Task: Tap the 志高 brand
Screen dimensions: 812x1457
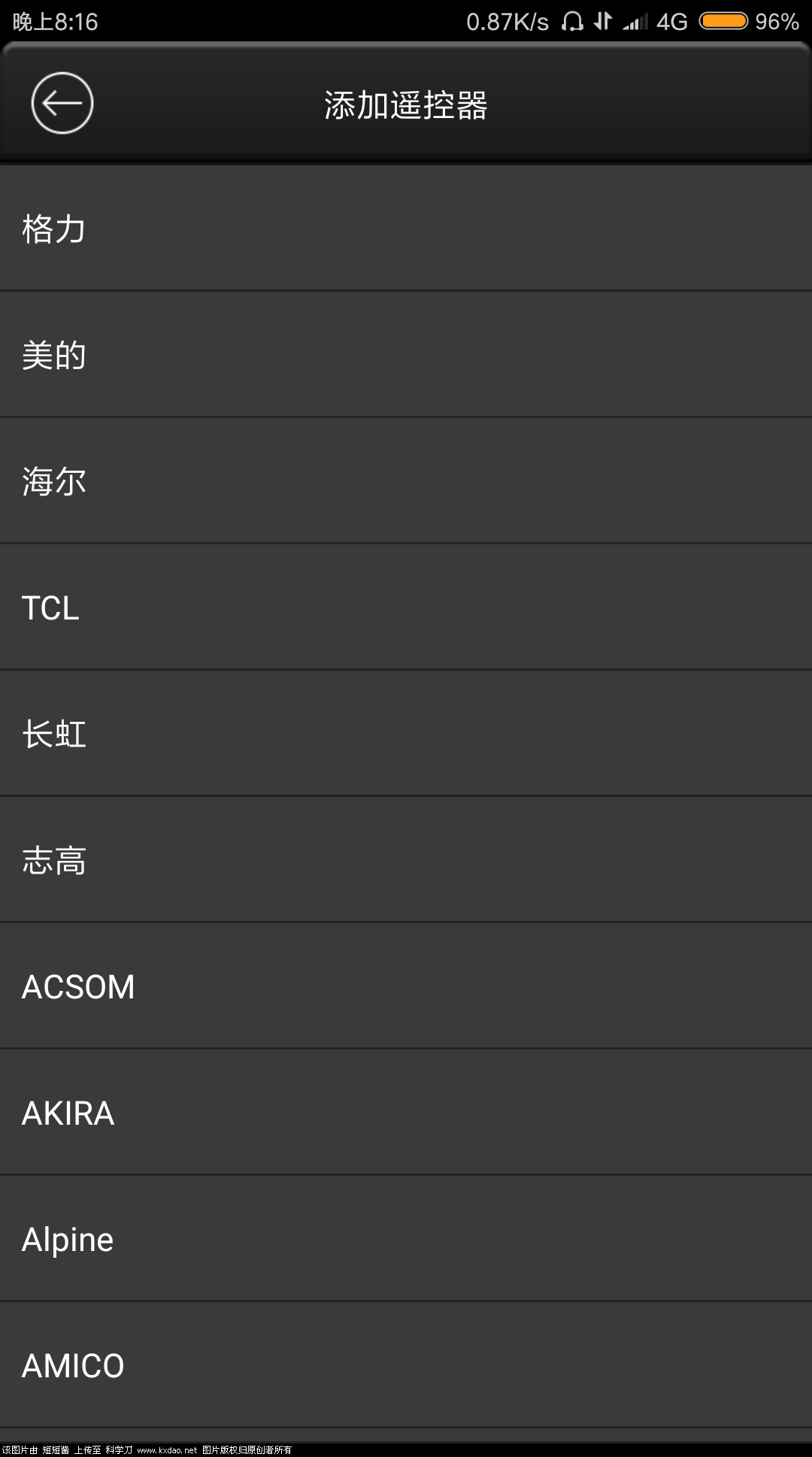Action: pos(406,860)
